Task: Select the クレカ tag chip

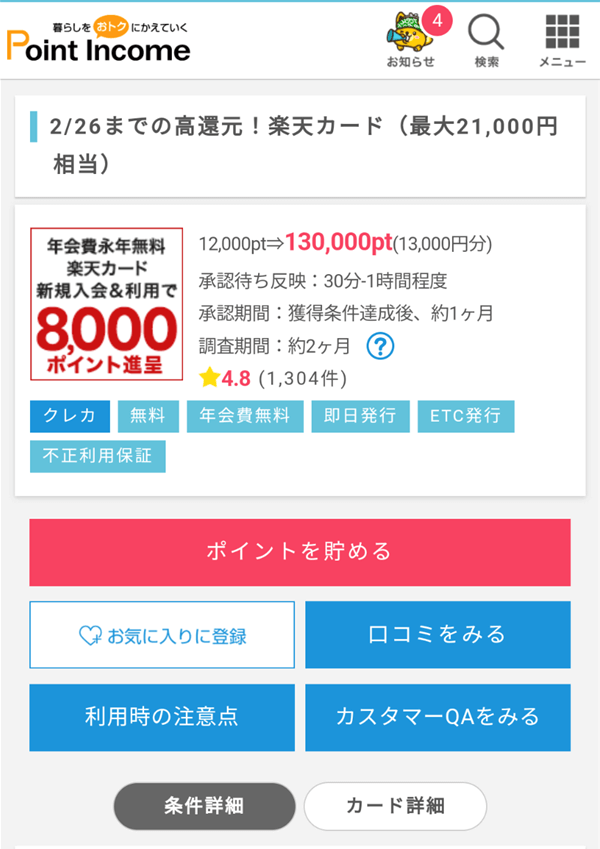Action: [x=70, y=416]
